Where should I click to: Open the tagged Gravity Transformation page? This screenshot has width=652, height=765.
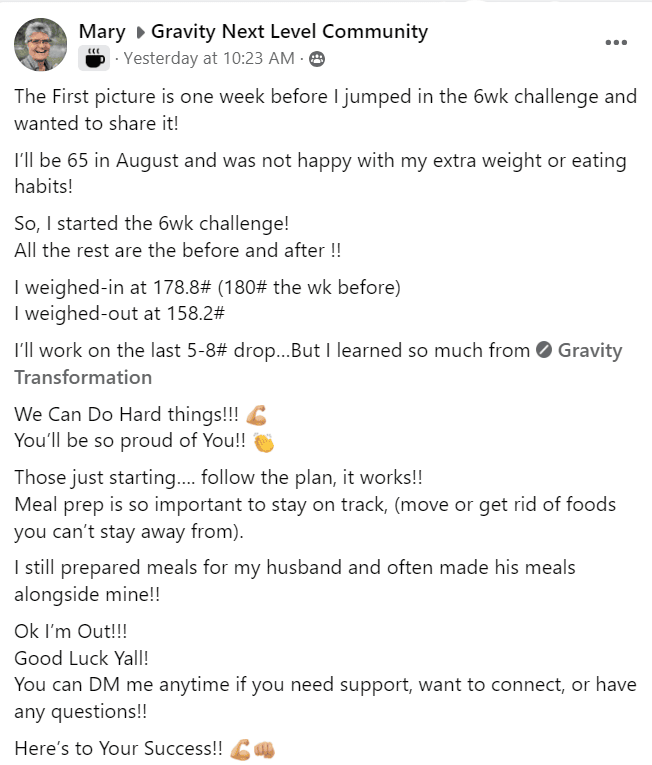(x=589, y=350)
